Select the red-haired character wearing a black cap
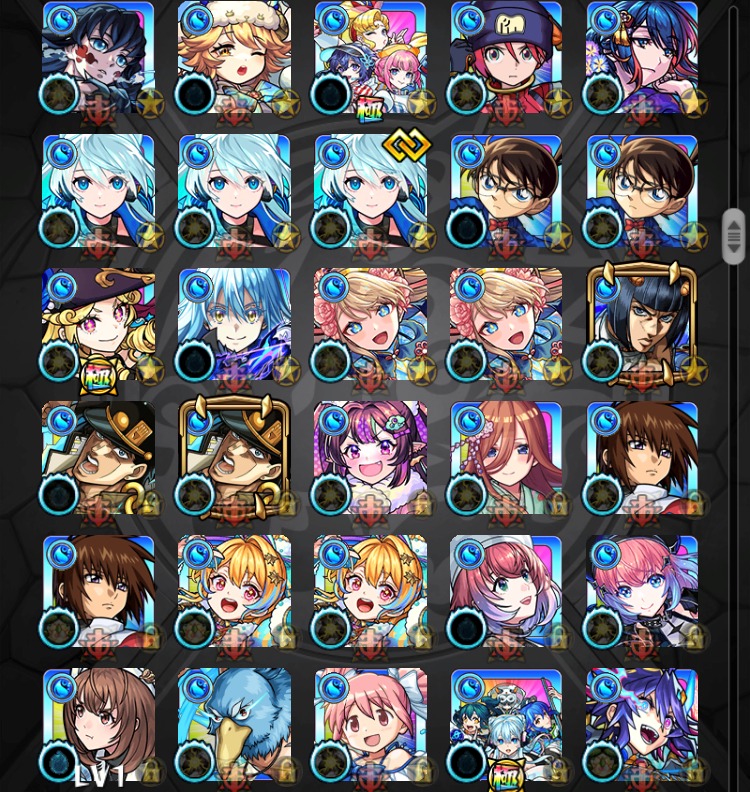 506,58
